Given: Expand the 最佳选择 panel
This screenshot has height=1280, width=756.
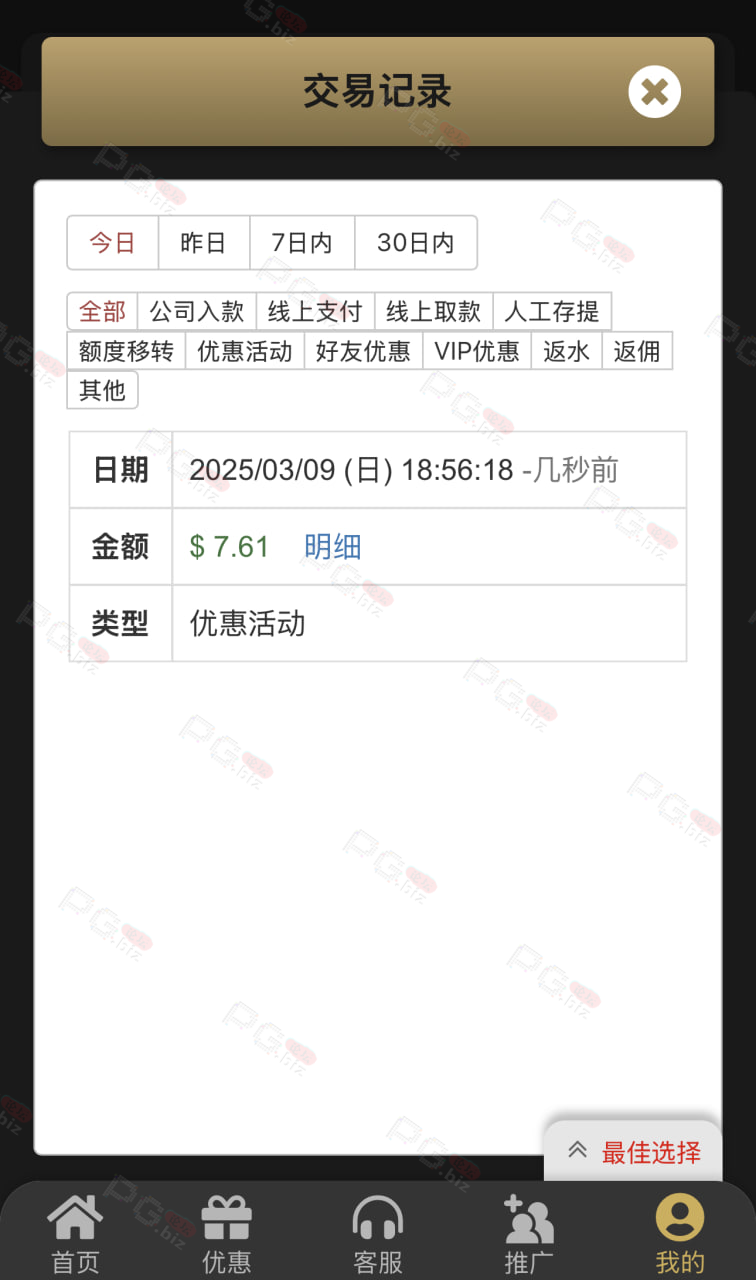Looking at the screenshot, I should coord(634,1152).
